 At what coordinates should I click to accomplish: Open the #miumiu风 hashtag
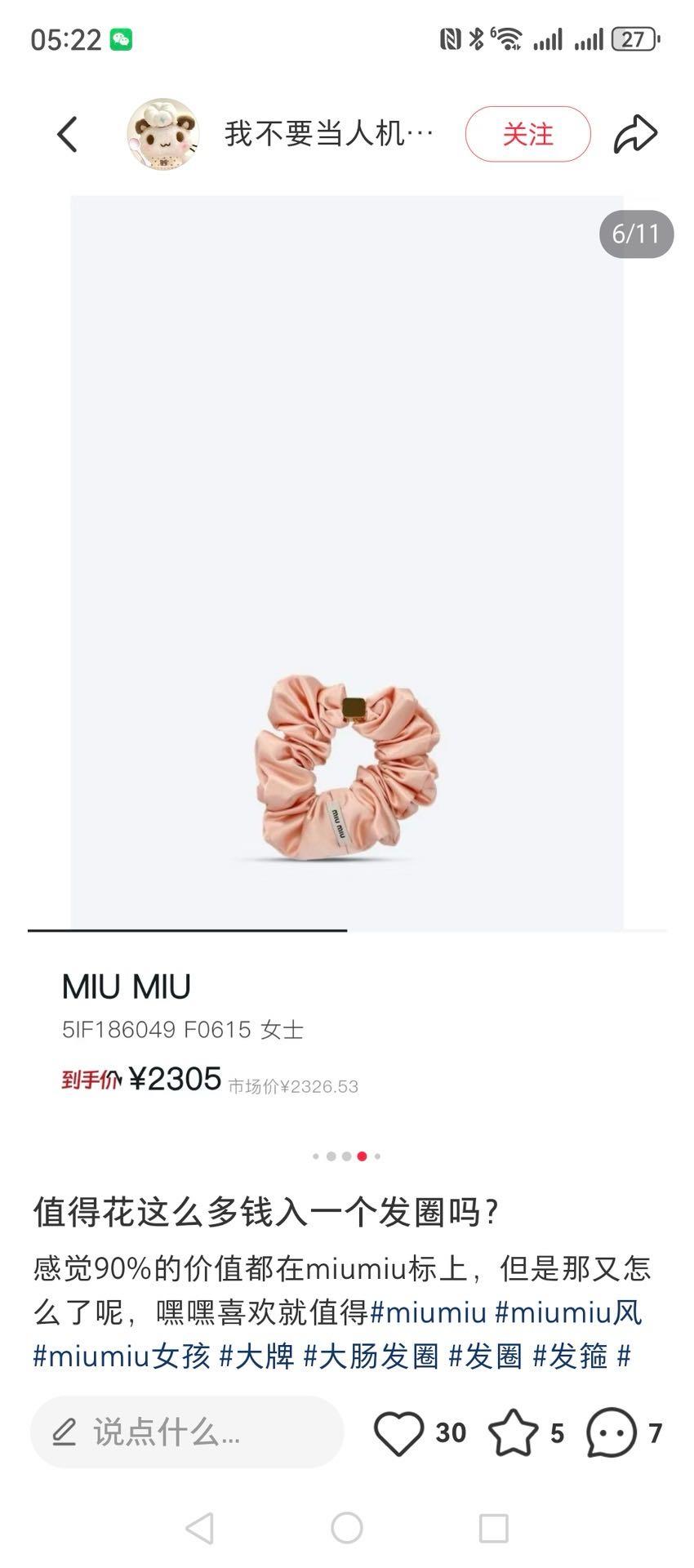point(568,1312)
